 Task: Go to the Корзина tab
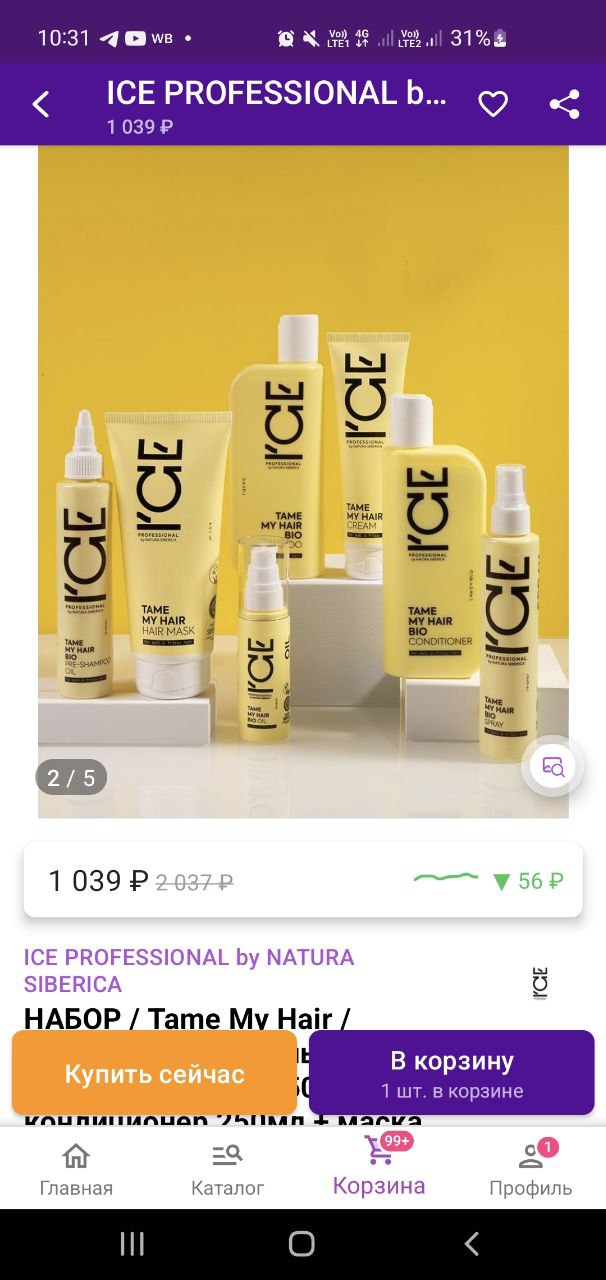pos(379,1166)
